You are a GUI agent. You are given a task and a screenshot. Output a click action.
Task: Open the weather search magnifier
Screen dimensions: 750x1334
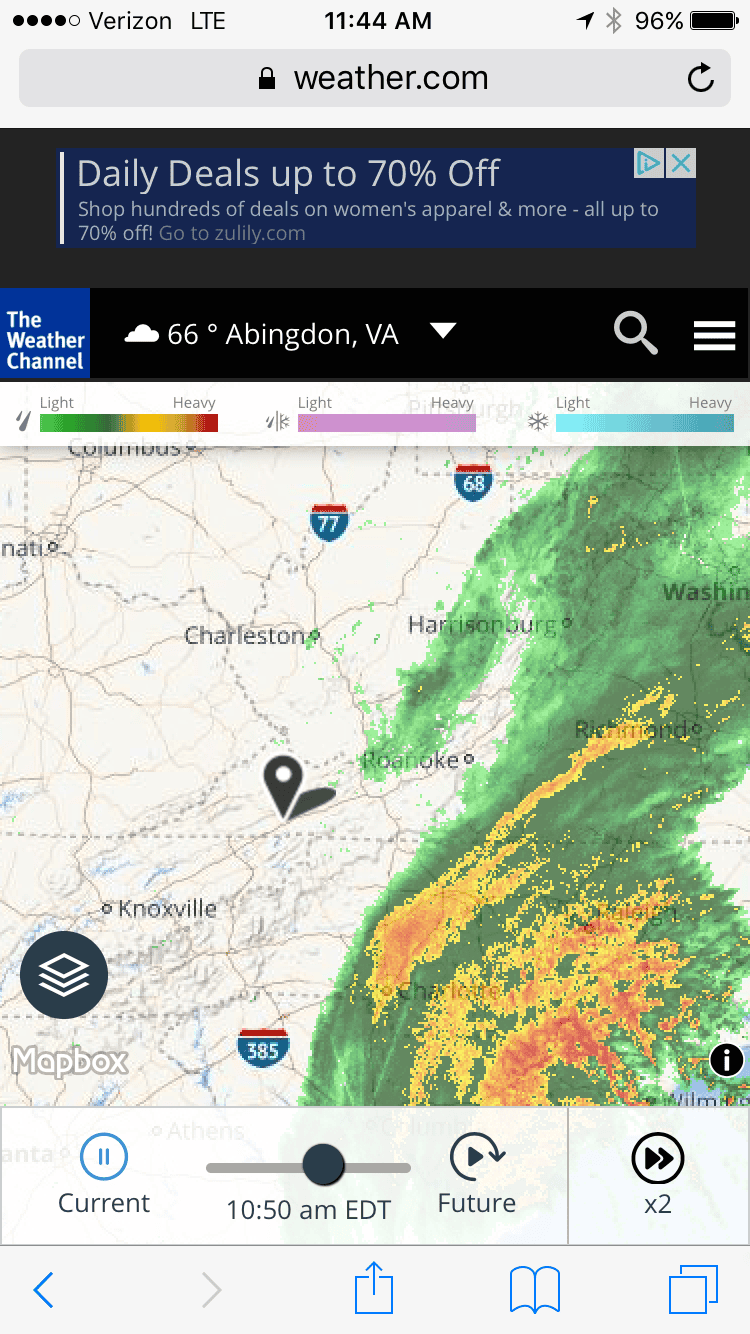tap(635, 334)
